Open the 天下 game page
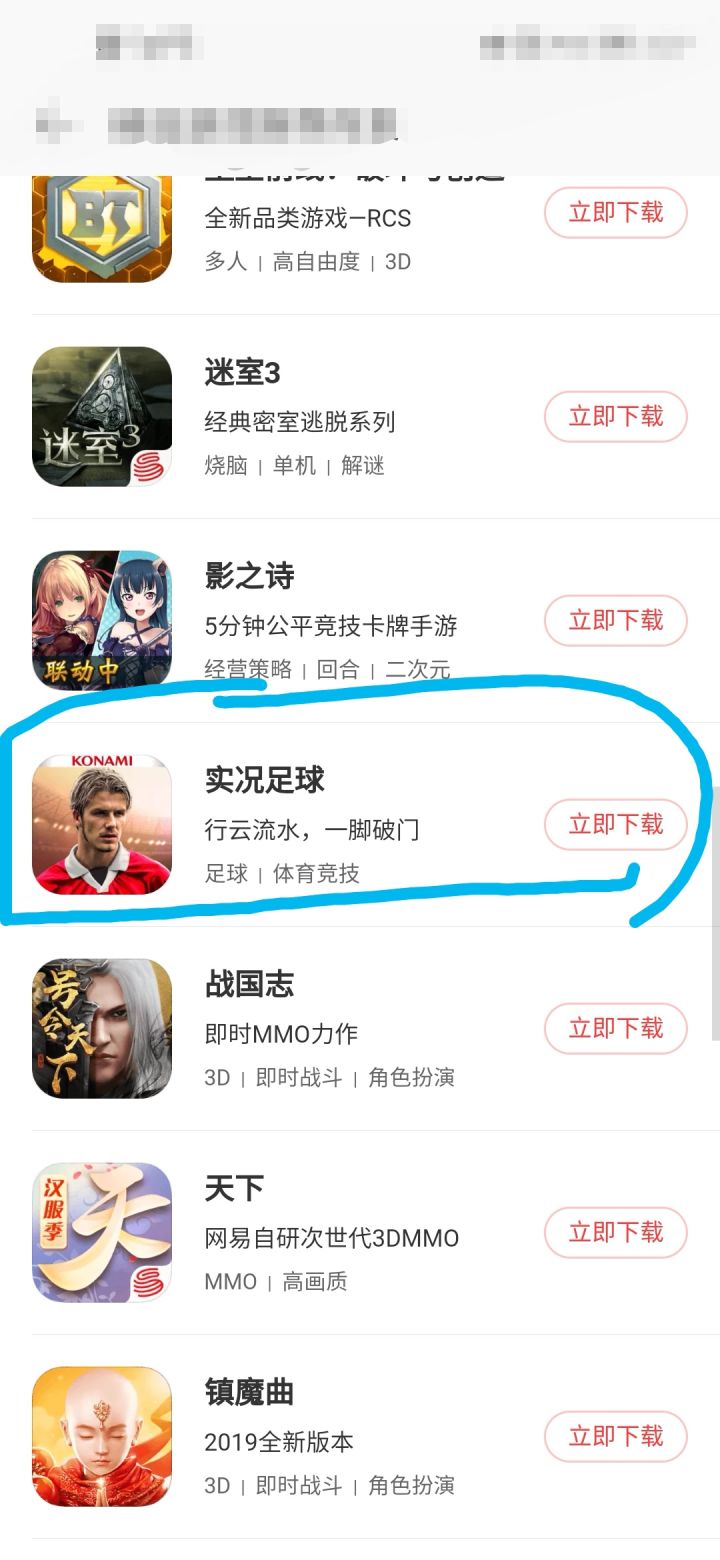Screen dimensions: 720x1560 360,1233
